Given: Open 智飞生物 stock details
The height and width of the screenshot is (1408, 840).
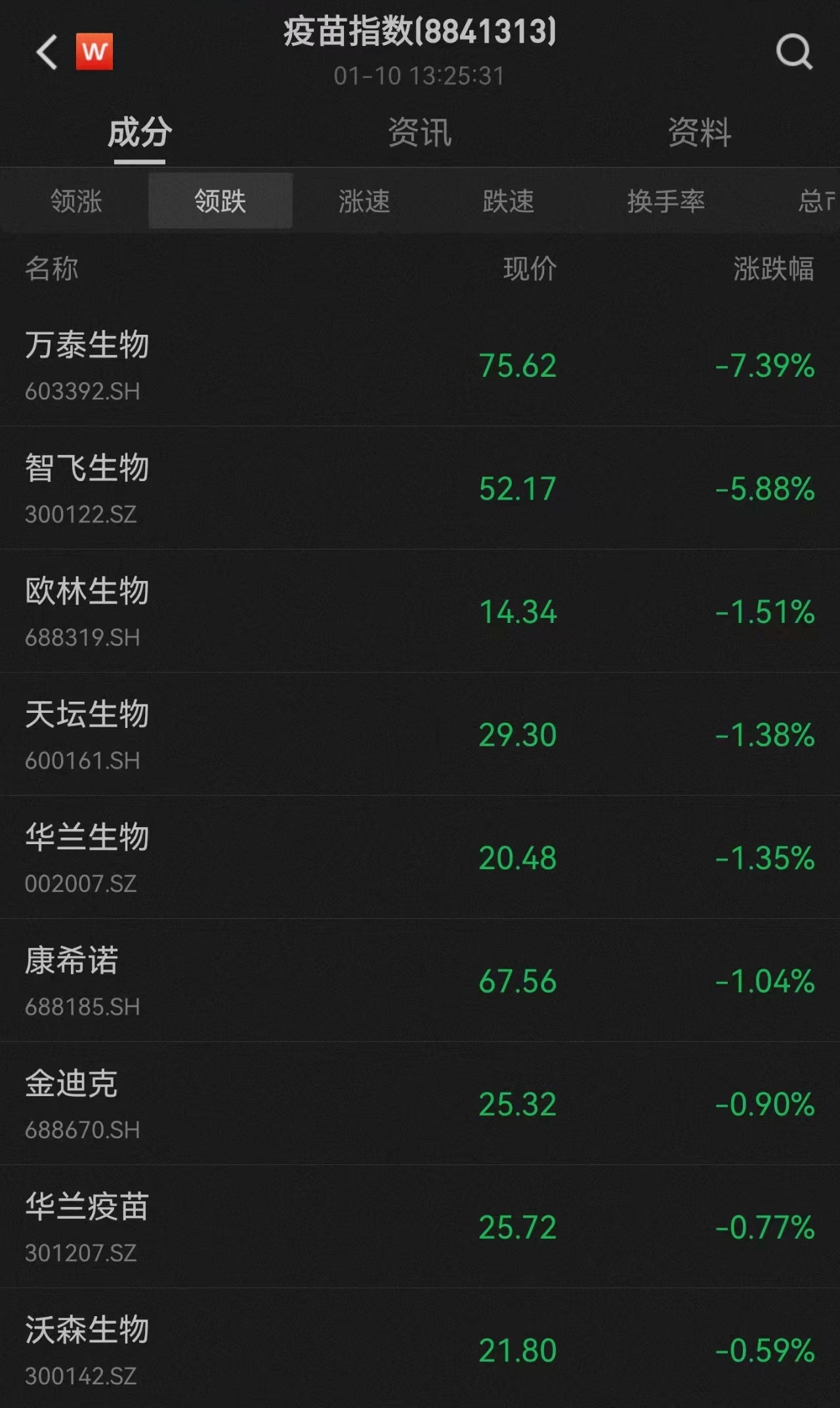Looking at the screenshot, I should pyautogui.click(x=420, y=488).
